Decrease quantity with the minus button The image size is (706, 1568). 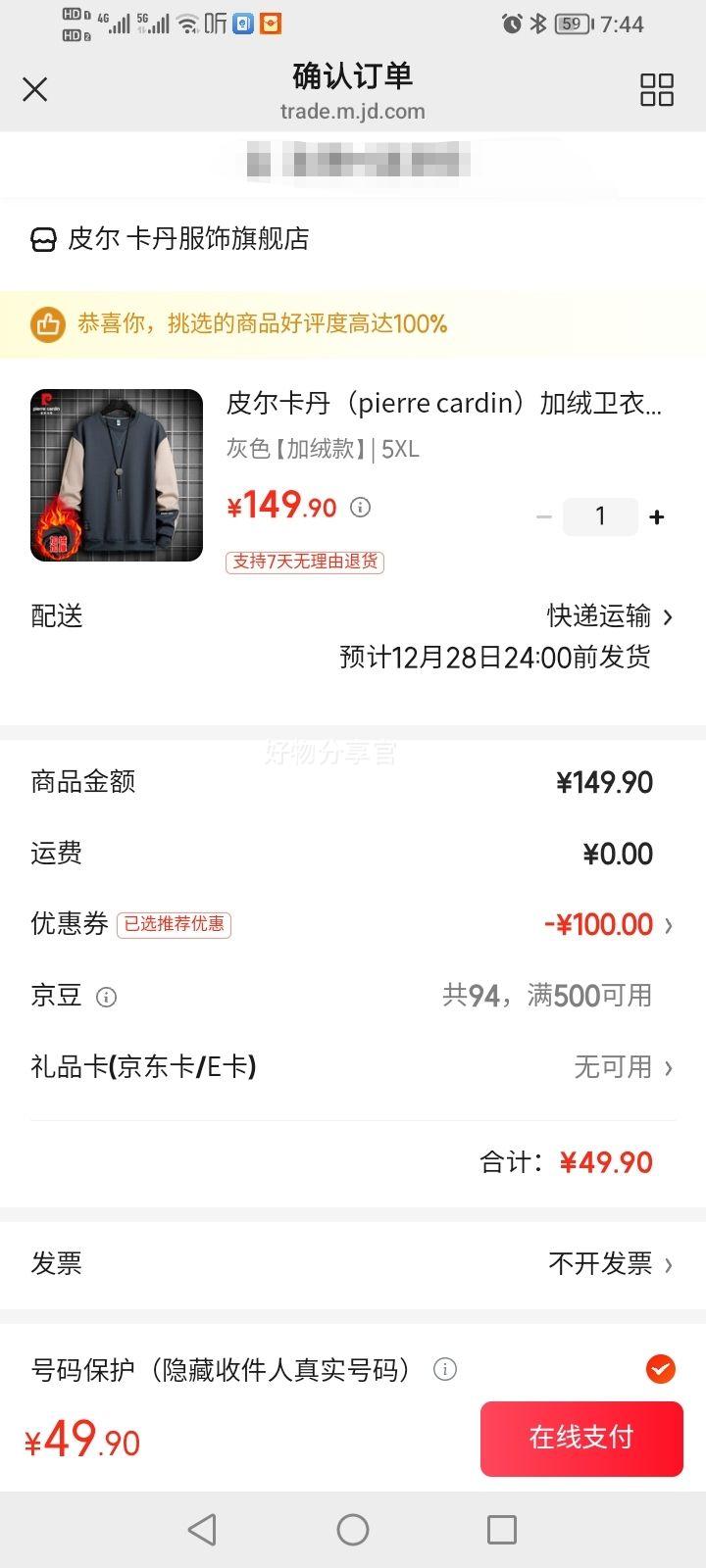[x=544, y=516]
